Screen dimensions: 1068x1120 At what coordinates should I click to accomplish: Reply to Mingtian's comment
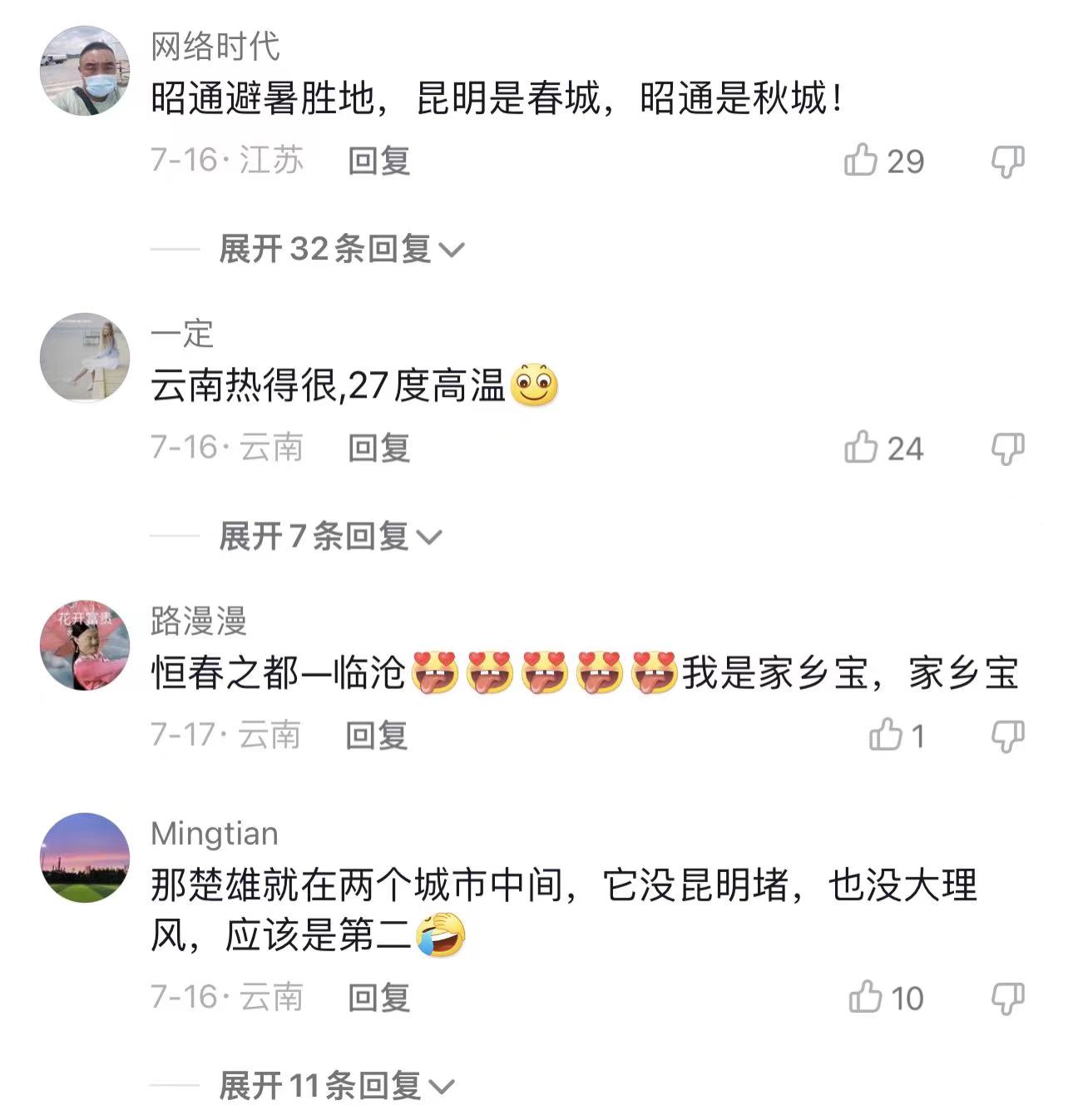click(x=378, y=998)
